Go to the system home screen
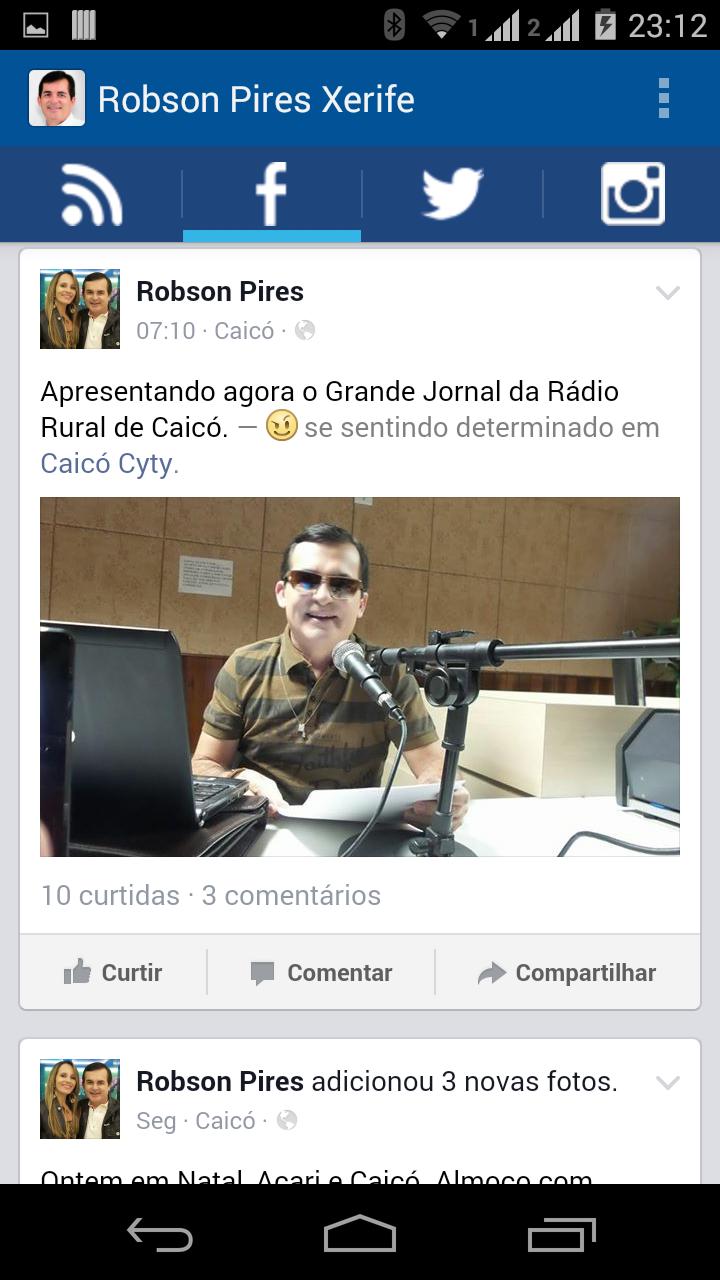The width and height of the screenshot is (720, 1280). tap(360, 1235)
